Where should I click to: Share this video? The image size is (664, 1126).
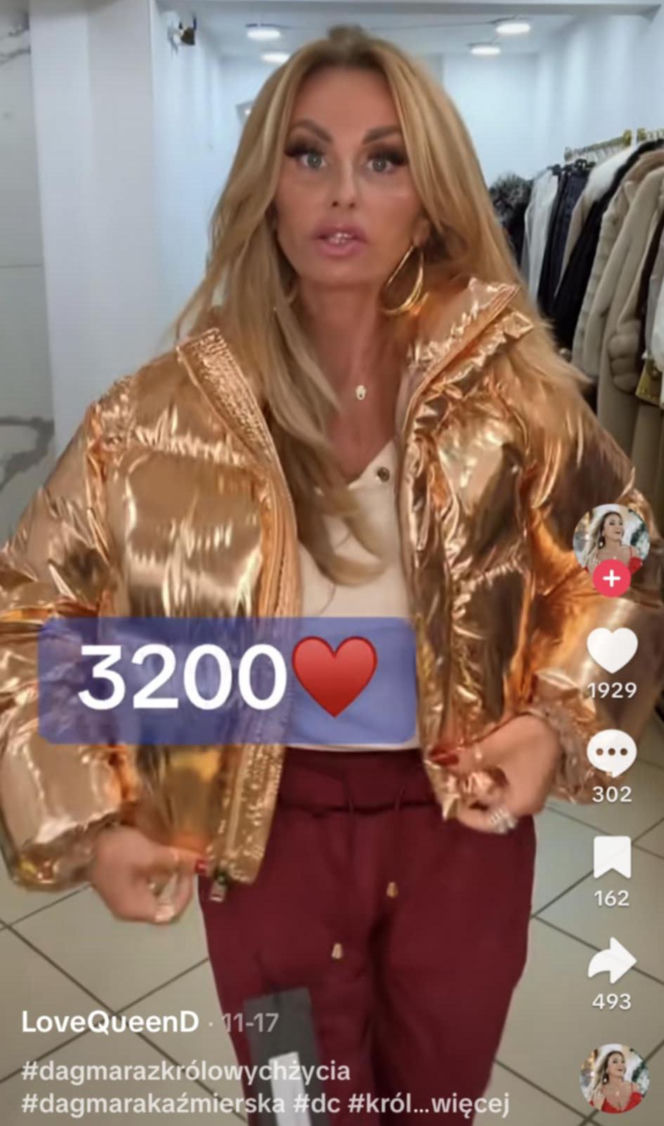[x=611, y=961]
